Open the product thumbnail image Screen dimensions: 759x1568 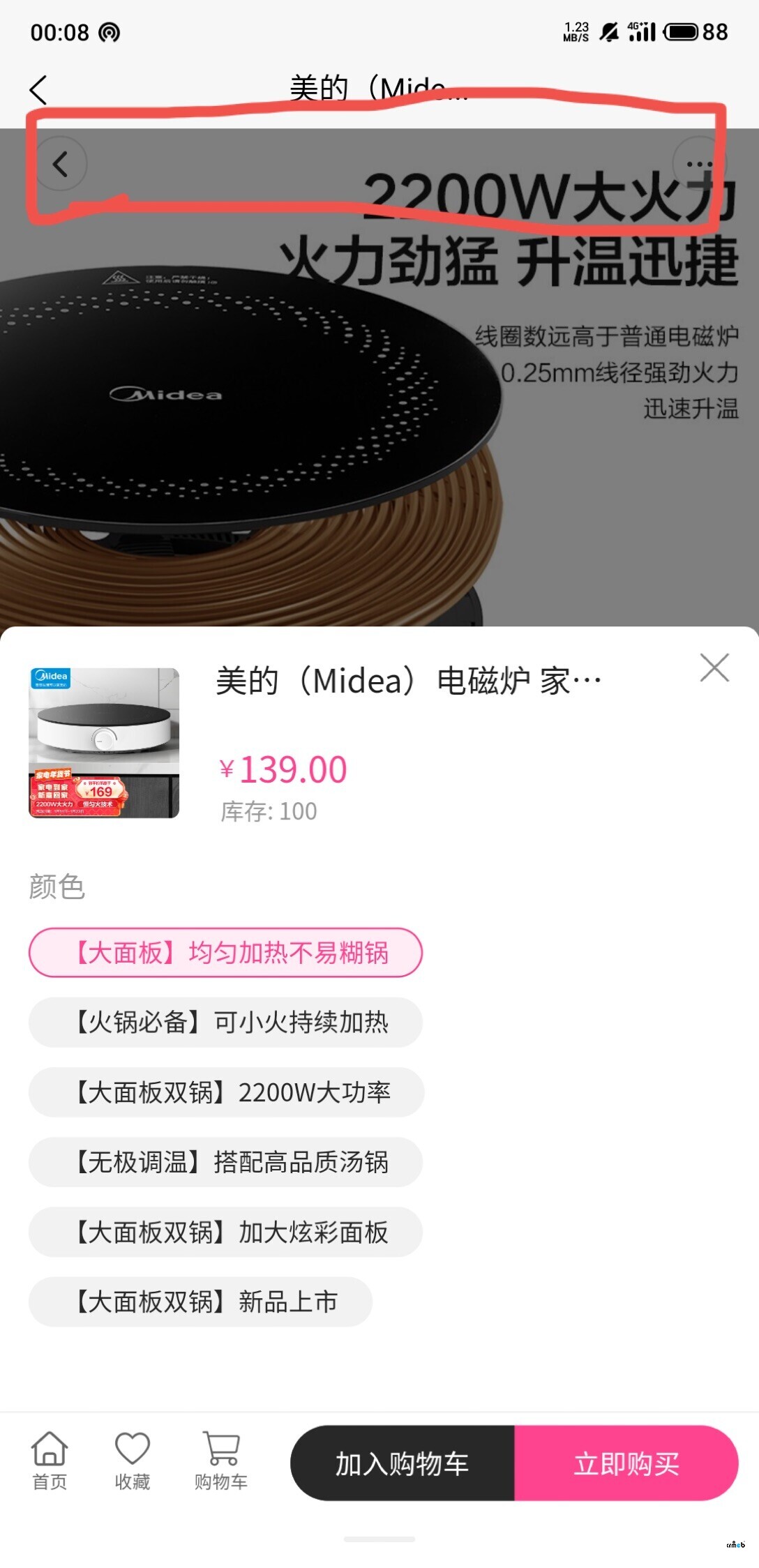click(104, 743)
